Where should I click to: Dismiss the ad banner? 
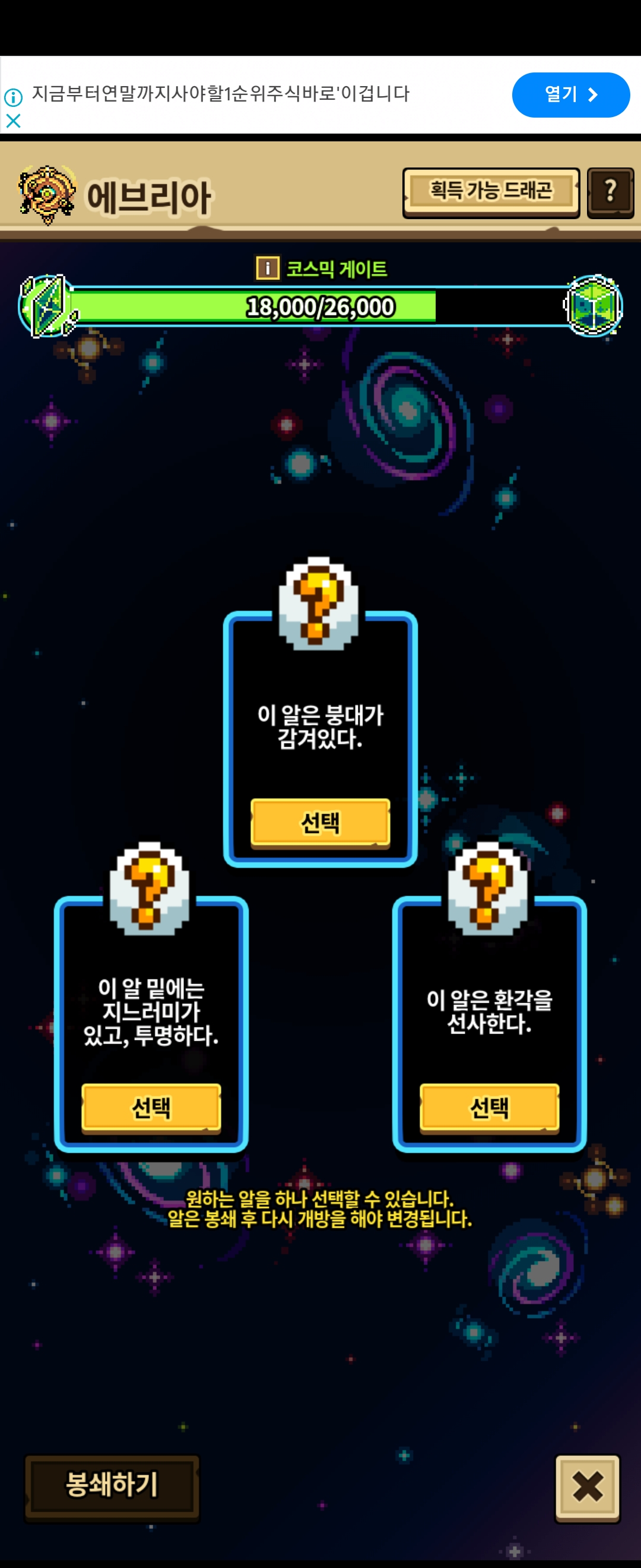pos(14,121)
